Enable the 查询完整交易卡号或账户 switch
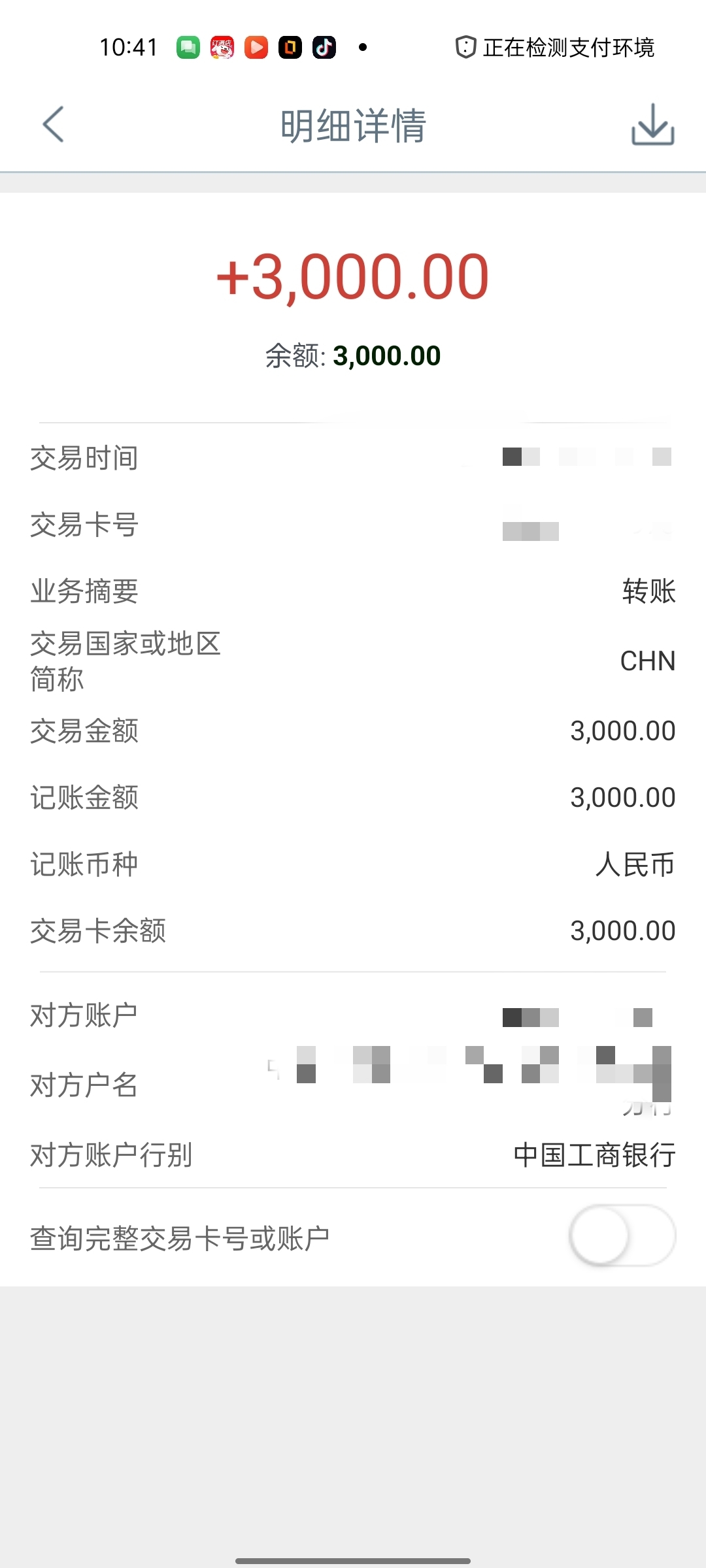706x1568 pixels. click(622, 1235)
